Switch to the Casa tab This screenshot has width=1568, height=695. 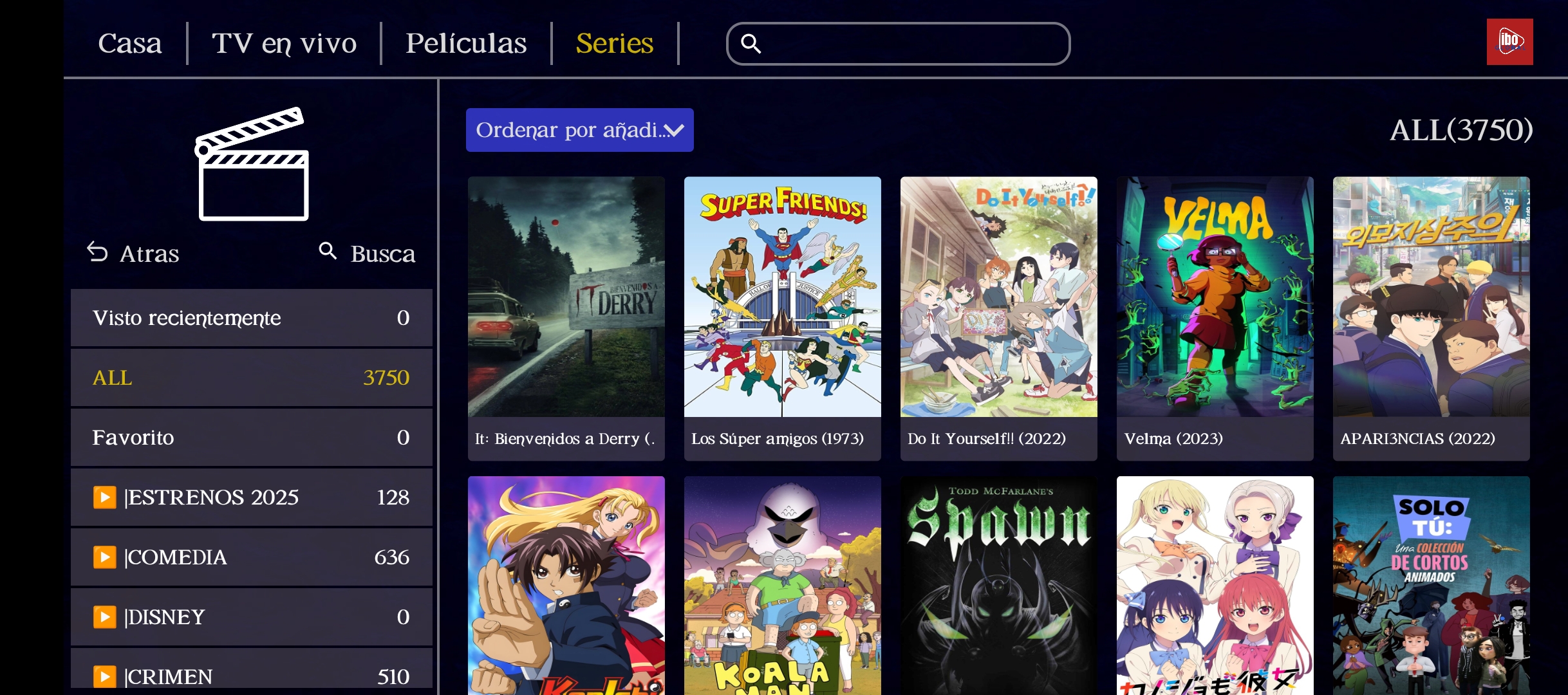coord(129,43)
